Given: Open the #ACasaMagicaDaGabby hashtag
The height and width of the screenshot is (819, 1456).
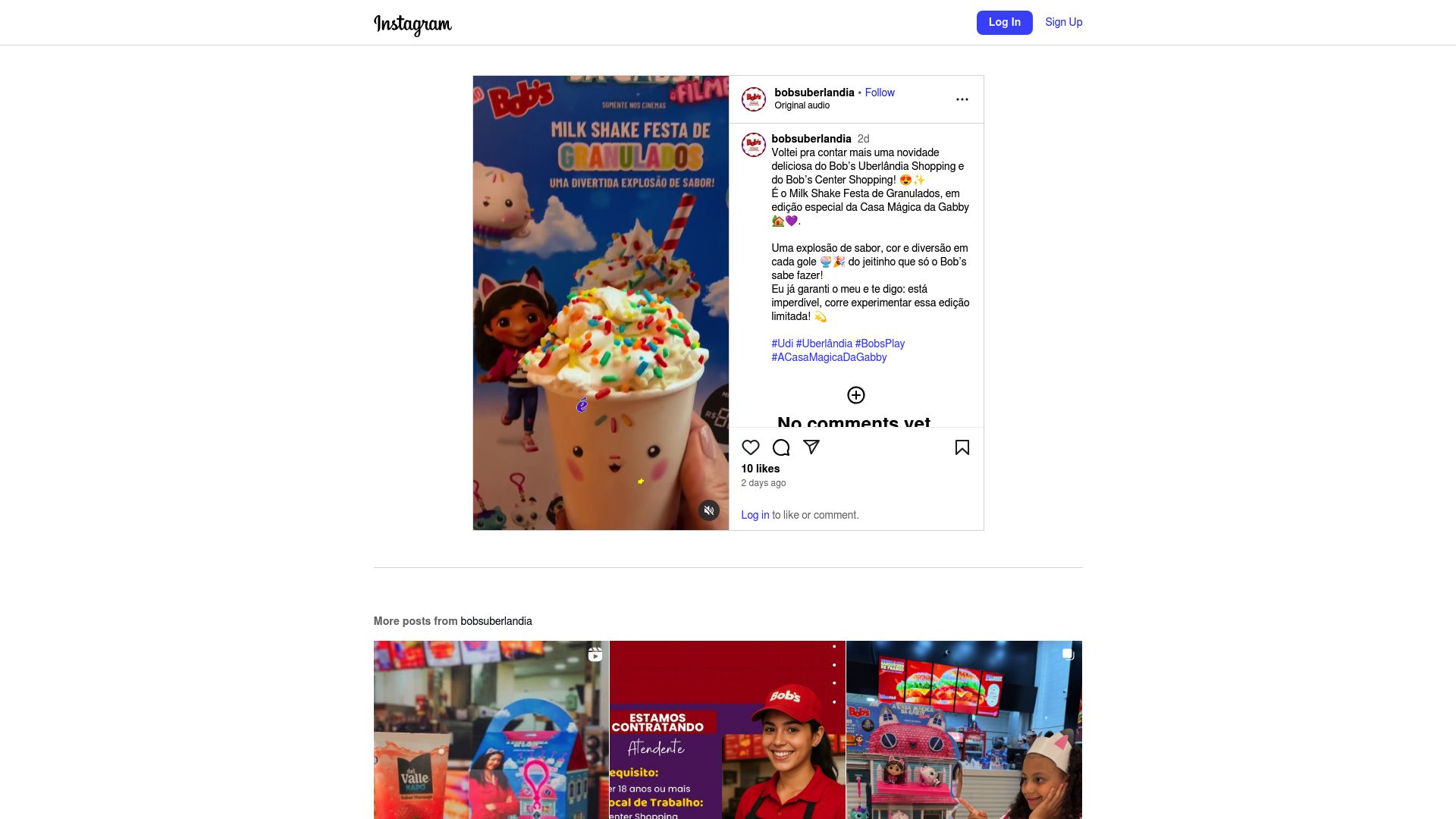Looking at the screenshot, I should (829, 357).
